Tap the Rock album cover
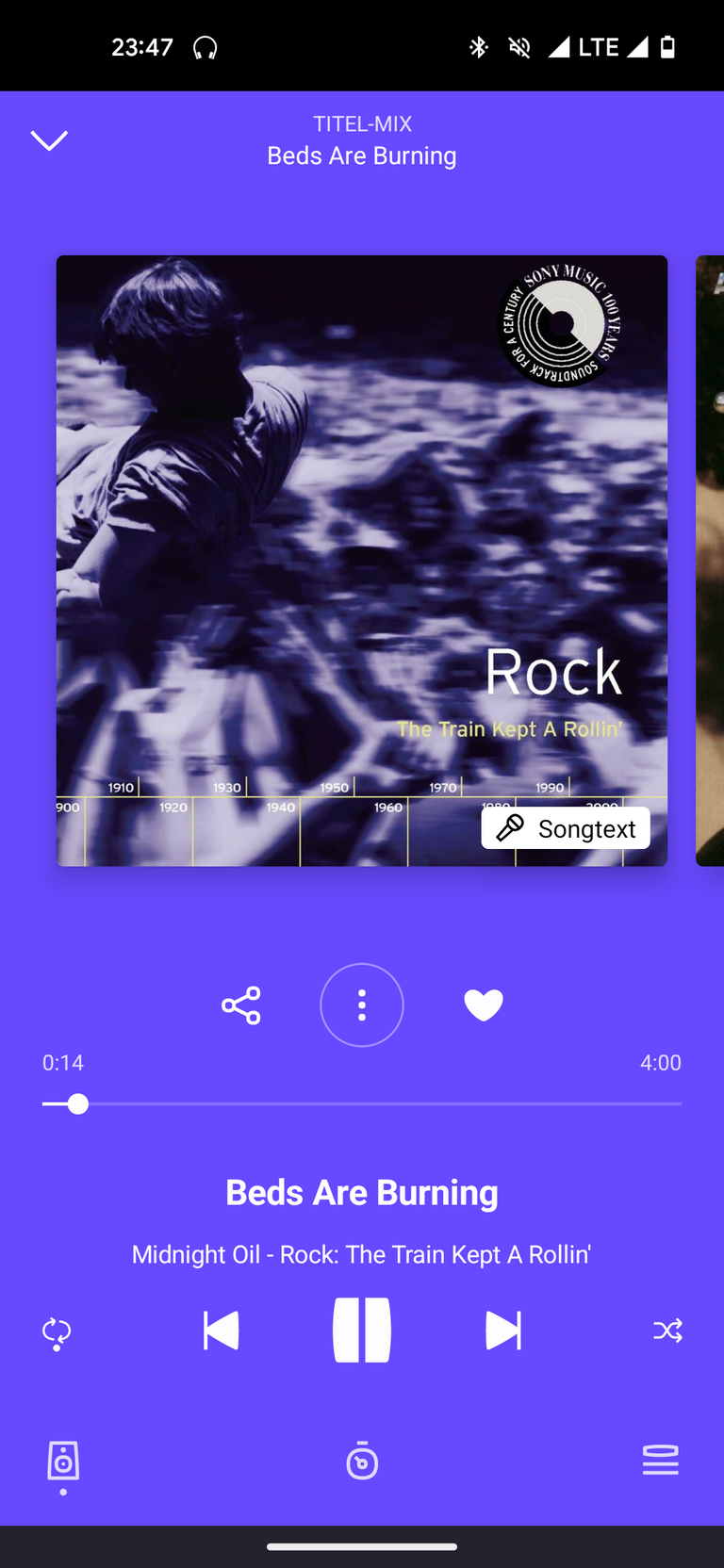This screenshot has width=724, height=1568. coord(362,561)
